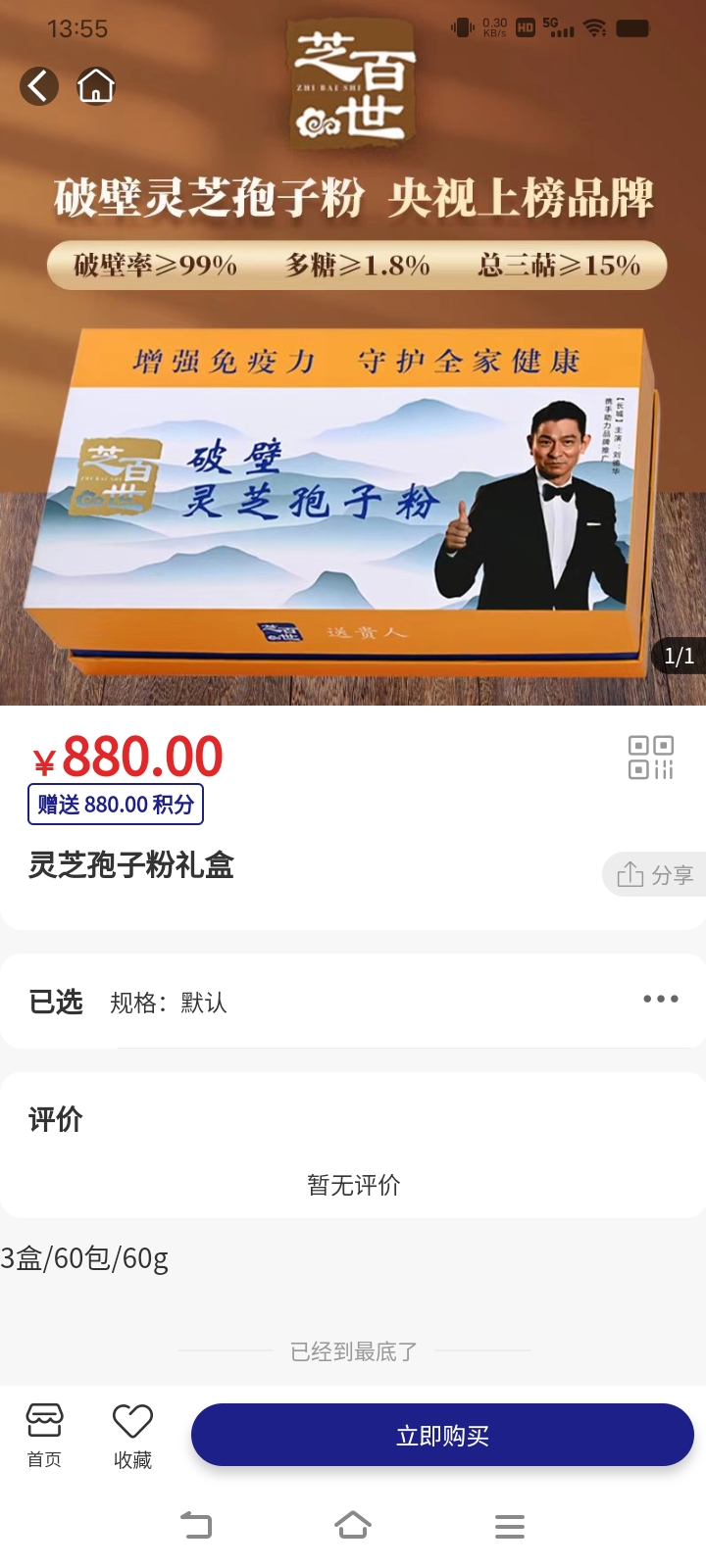Go to 首页 from the bottom bar
Viewport: 706px width, 1568px height.
[x=44, y=1436]
